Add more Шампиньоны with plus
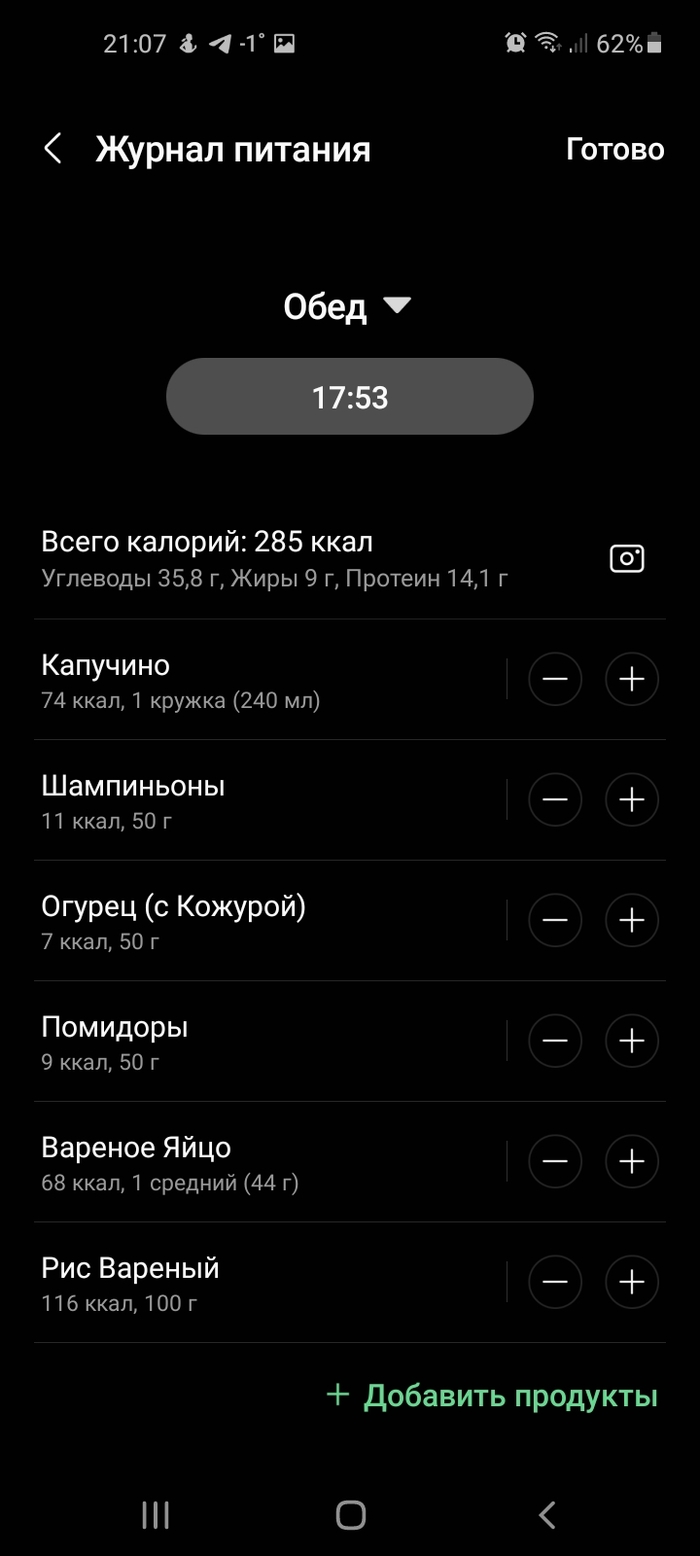Screen dimensions: 700x1556 pyautogui.click(x=632, y=800)
